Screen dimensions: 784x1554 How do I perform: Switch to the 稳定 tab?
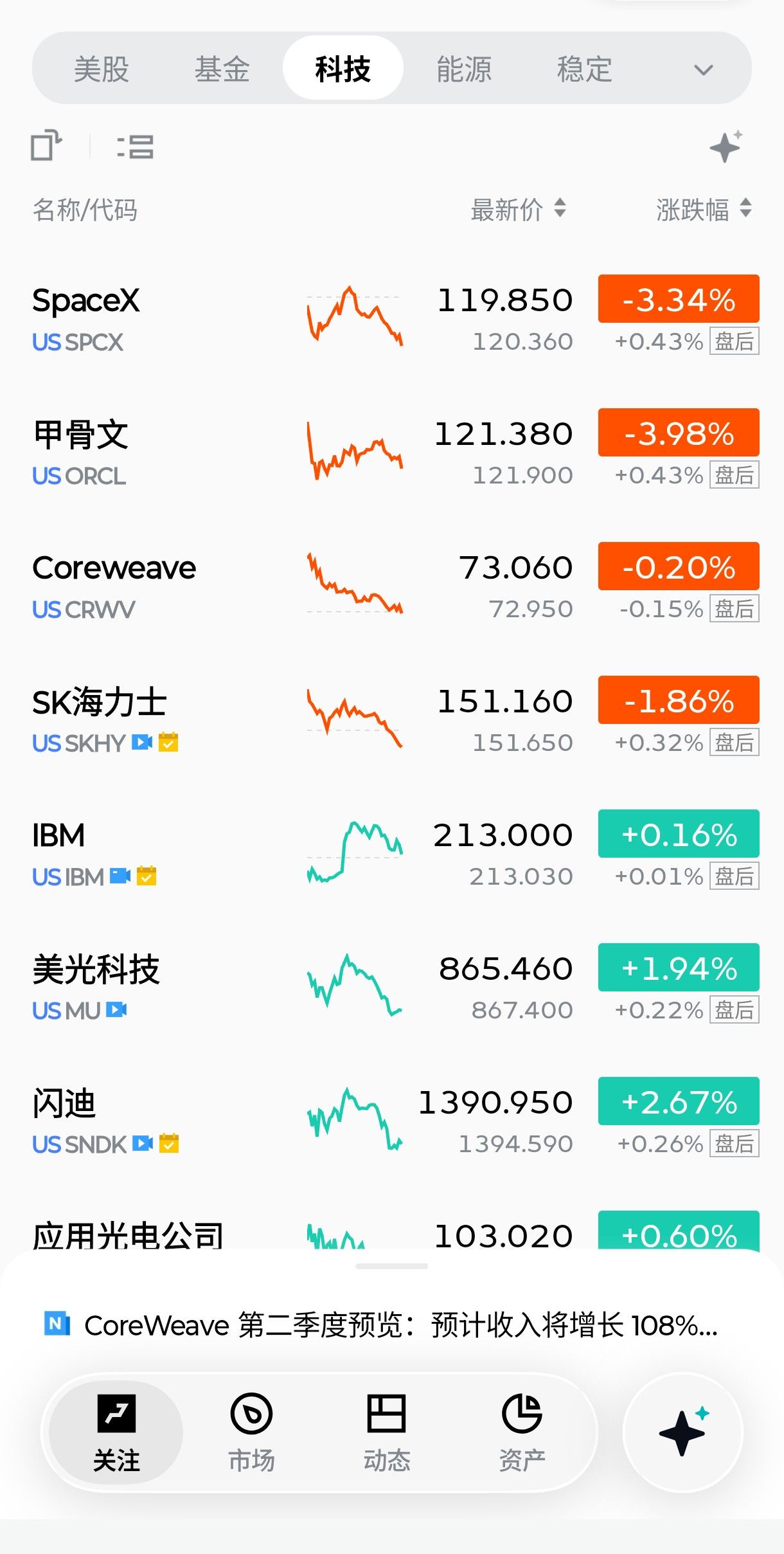click(x=585, y=69)
